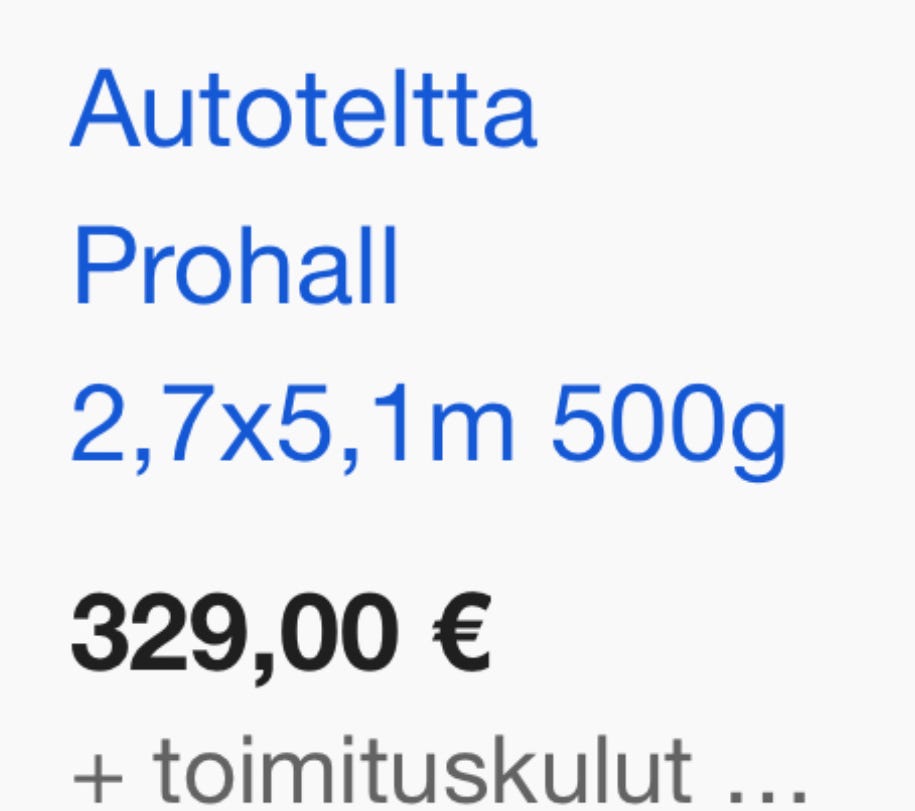Screen dimensions: 915x811
Task: Open the Autoteltta Prohall 2,7x5,1m 500g product link
Action: (304, 270)
